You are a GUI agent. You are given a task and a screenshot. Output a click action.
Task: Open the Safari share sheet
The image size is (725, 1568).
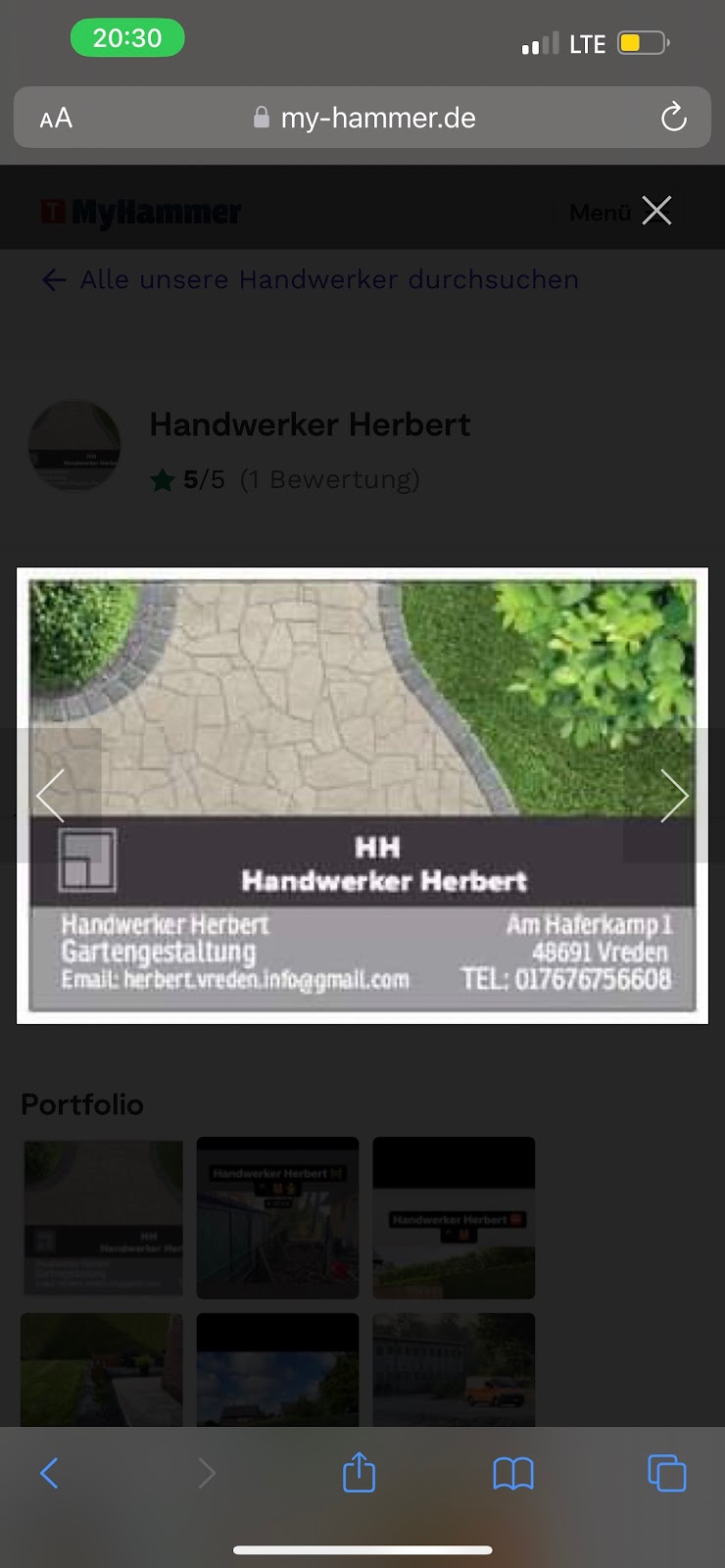click(x=359, y=1472)
